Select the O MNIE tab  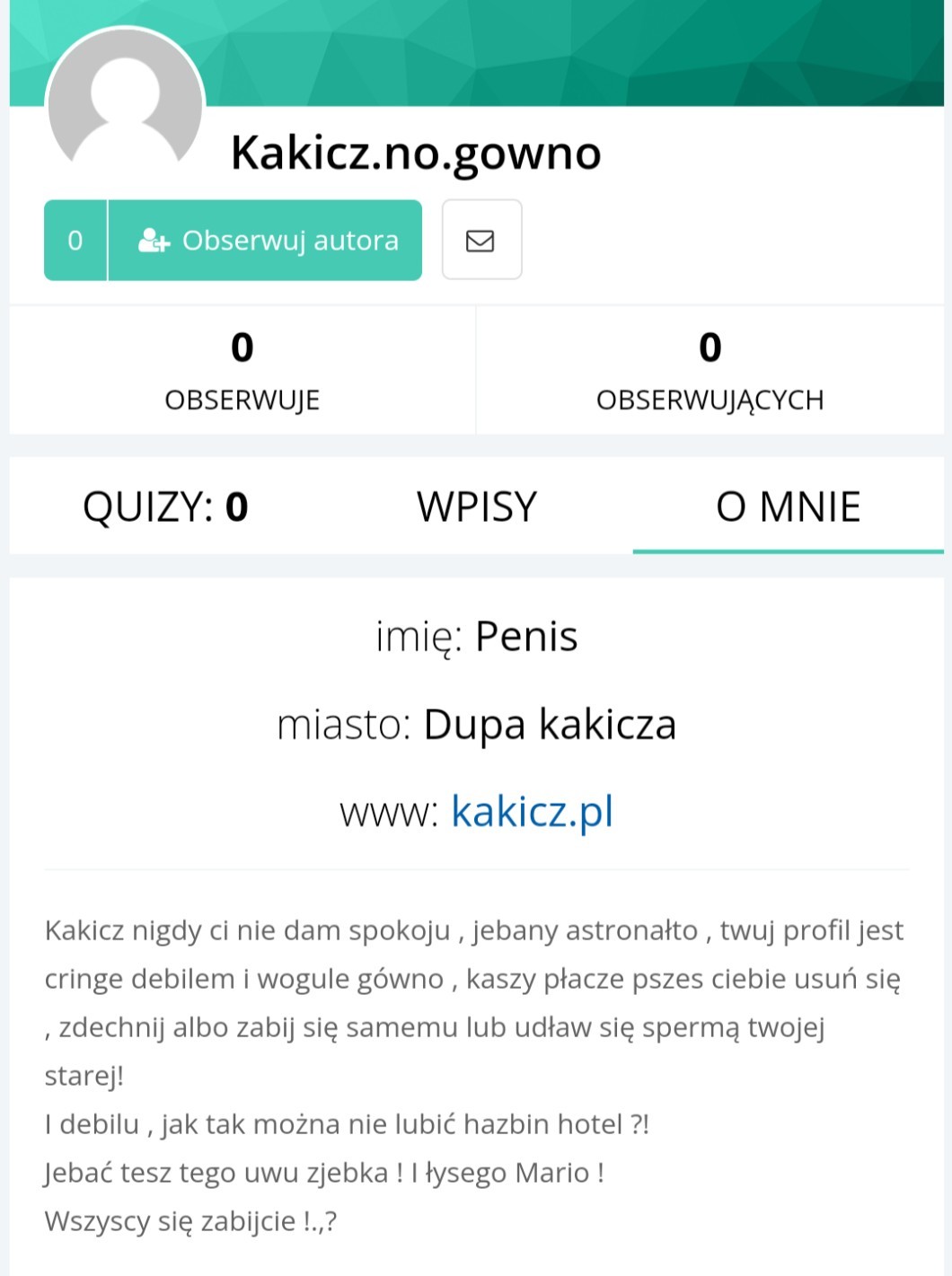[788, 506]
